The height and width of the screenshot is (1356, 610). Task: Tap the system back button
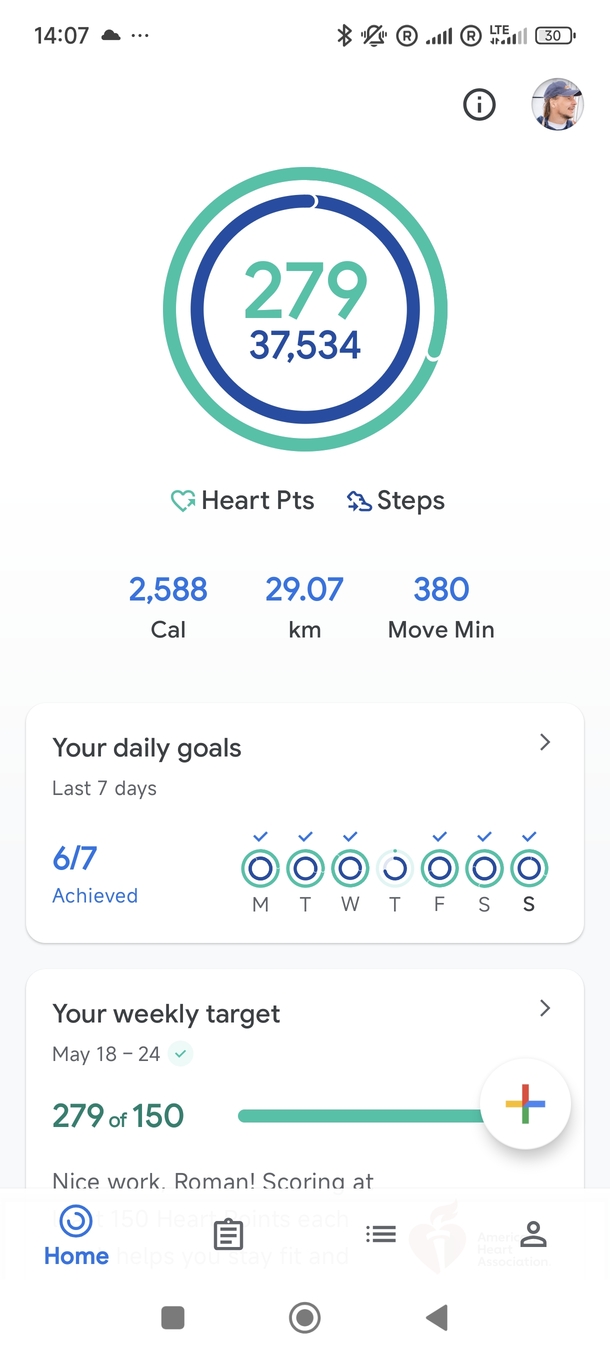point(436,1318)
